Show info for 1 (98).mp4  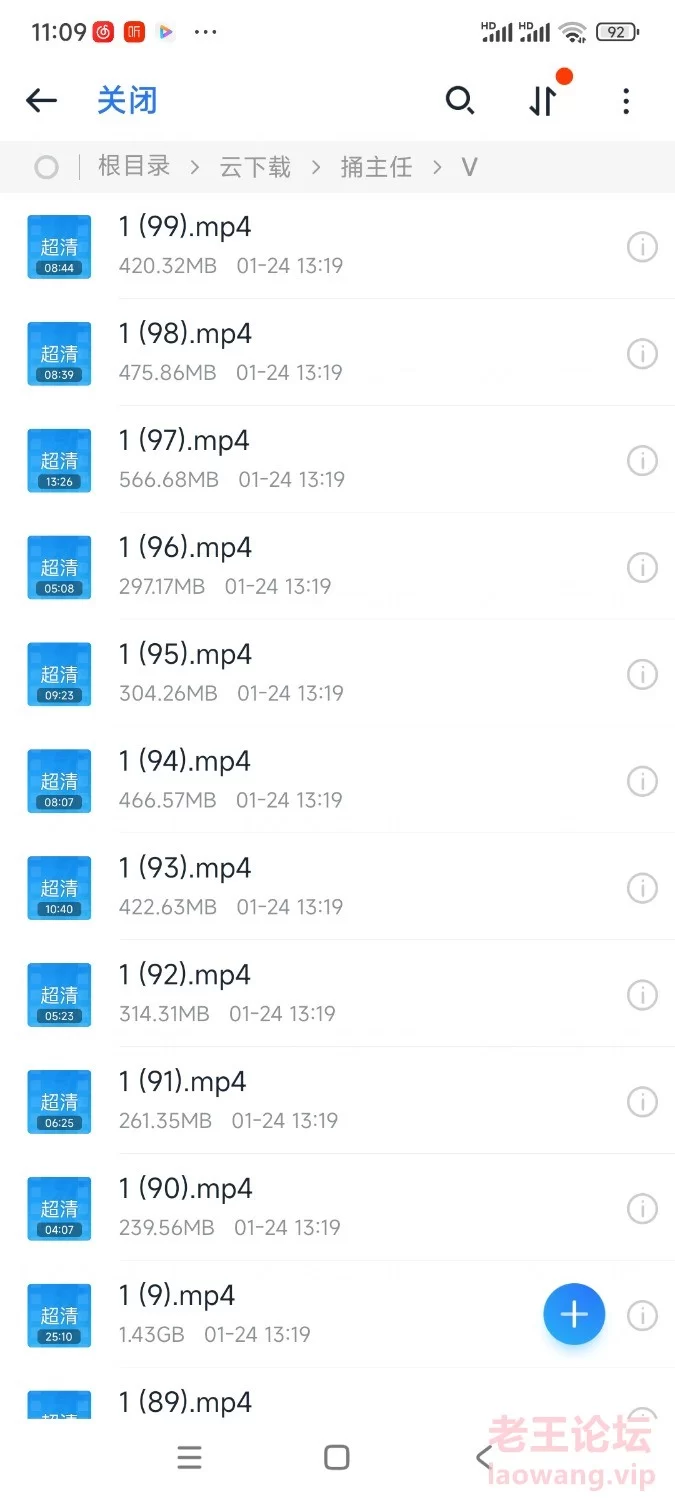coord(642,353)
